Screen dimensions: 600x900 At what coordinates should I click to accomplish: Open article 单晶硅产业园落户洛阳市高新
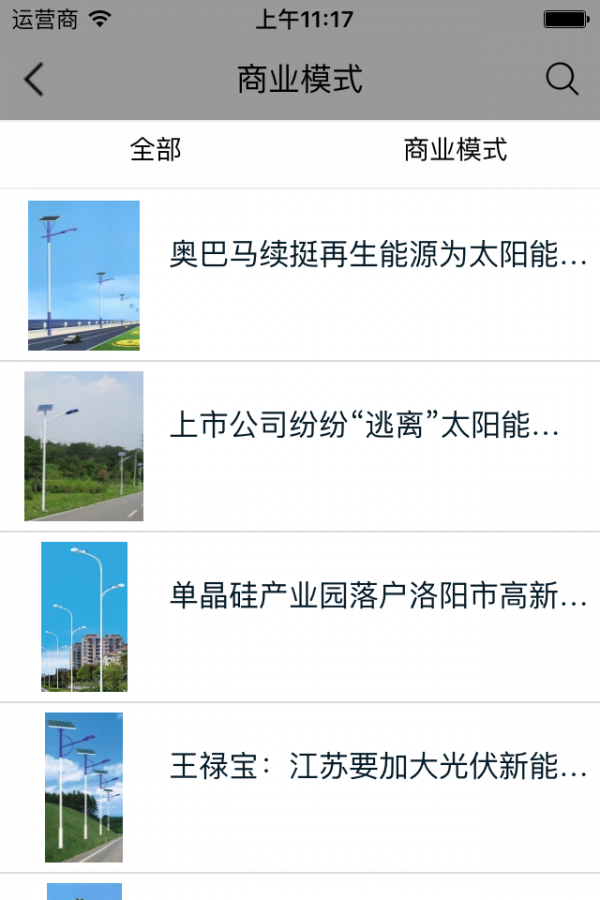click(378, 598)
